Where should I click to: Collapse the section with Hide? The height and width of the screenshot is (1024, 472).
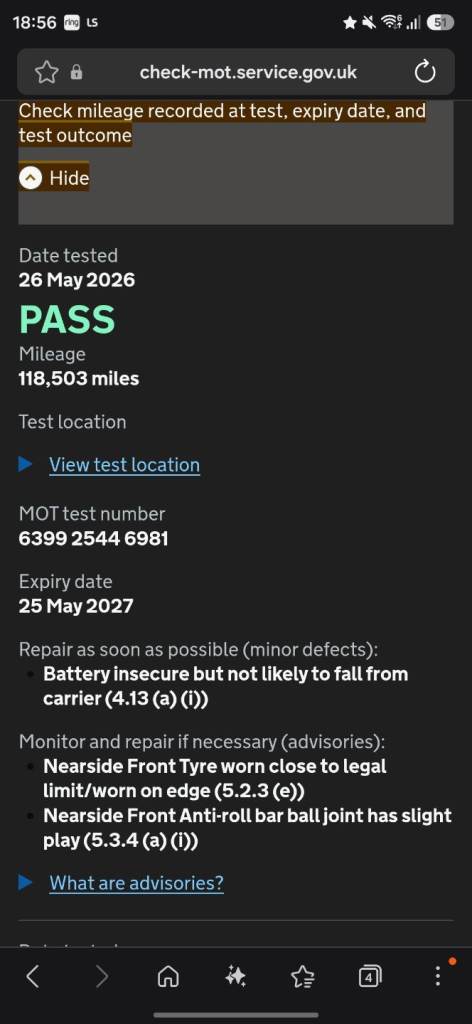[54, 178]
